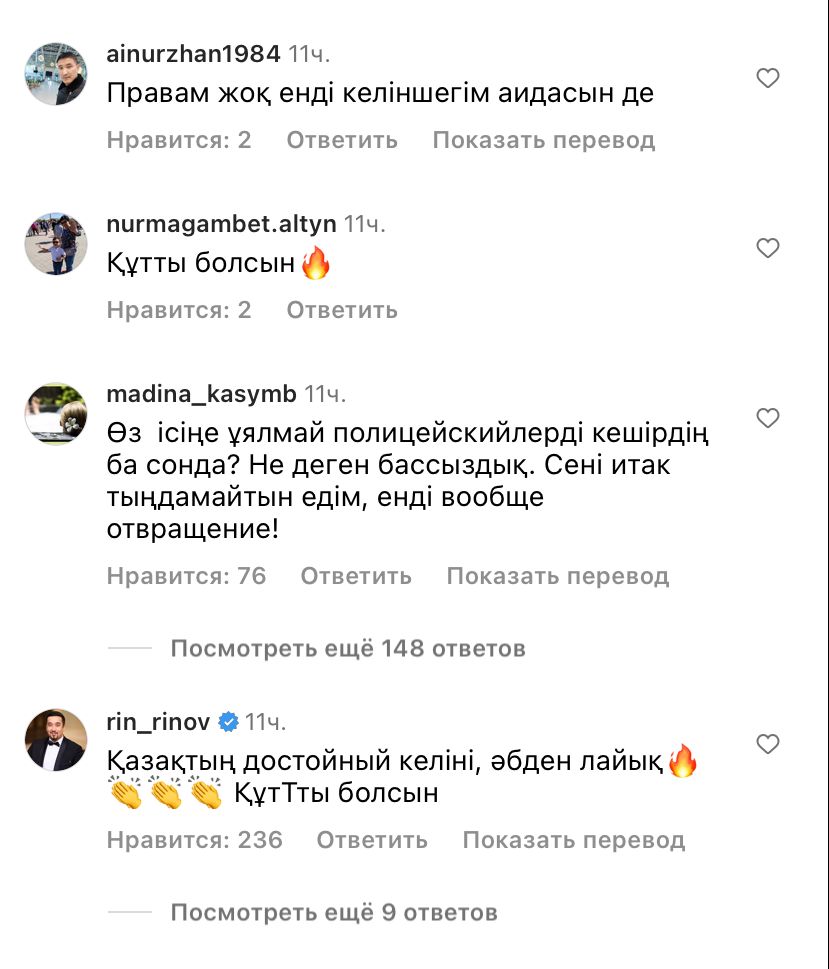
Task: Show translation of ainurzhan1984's comment
Action: coord(544,140)
